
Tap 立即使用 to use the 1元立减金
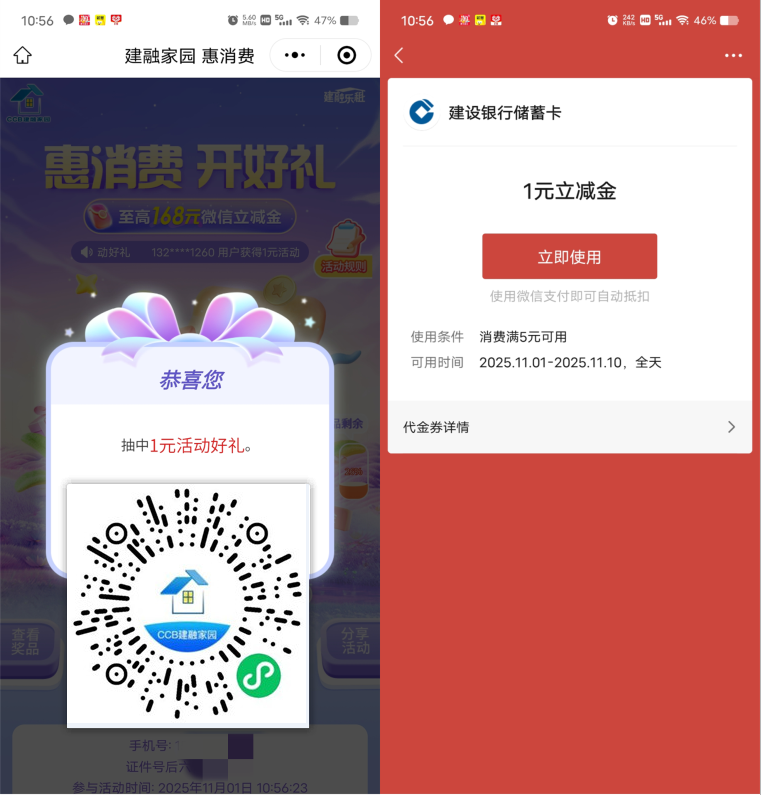pyautogui.click(x=569, y=256)
